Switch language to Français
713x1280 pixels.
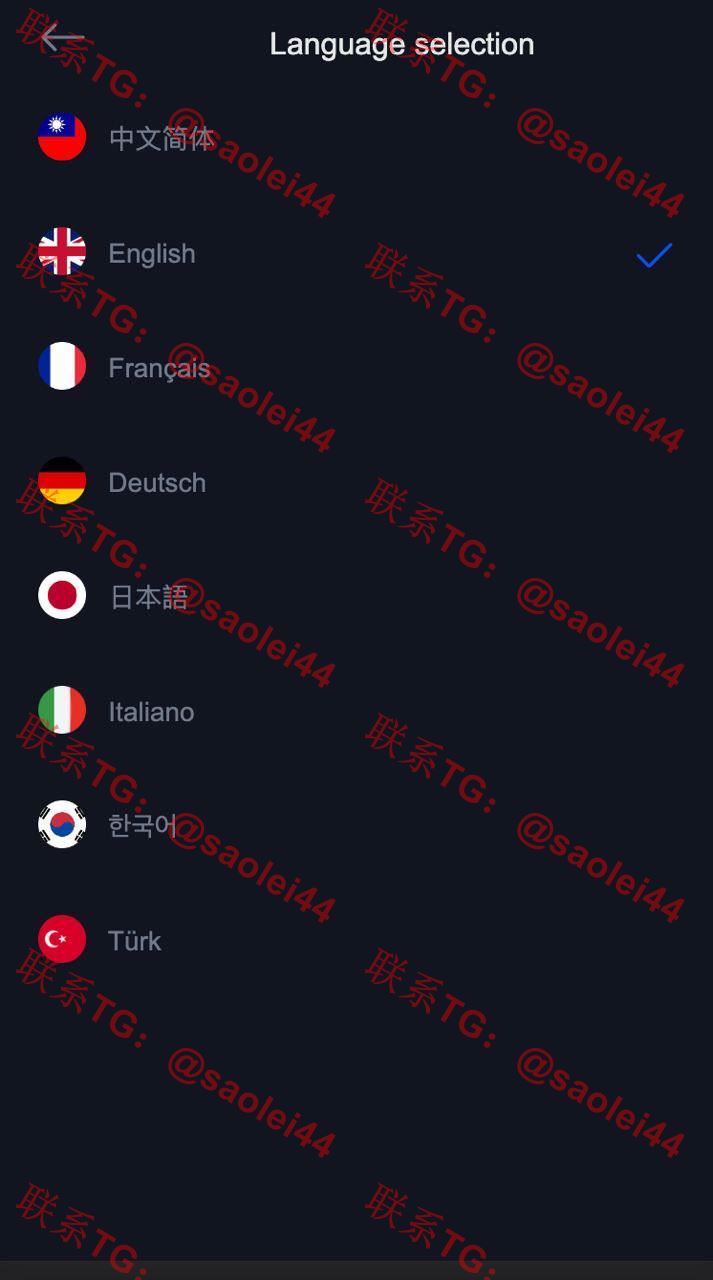pos(356,367)
